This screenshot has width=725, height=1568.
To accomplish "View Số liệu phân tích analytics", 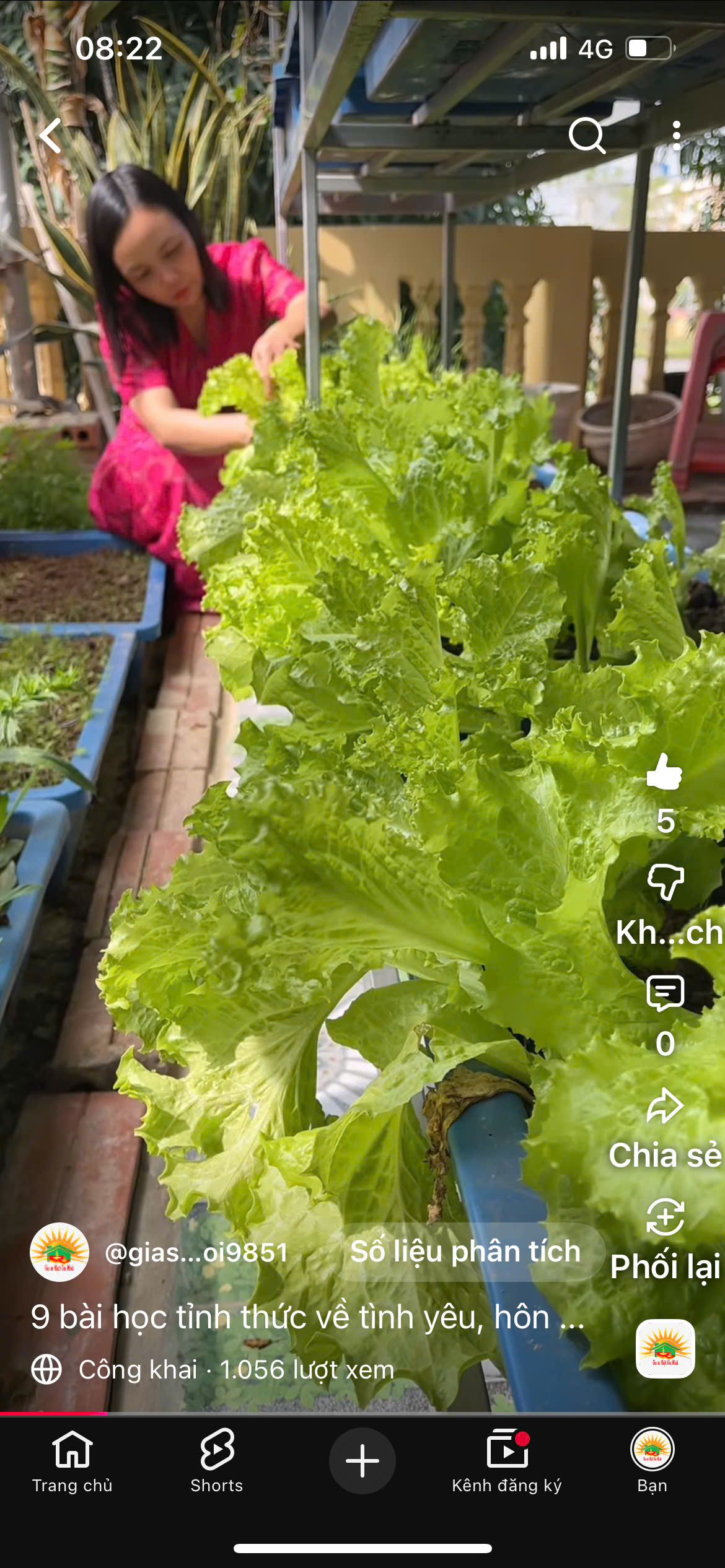I will point(465,1252).
